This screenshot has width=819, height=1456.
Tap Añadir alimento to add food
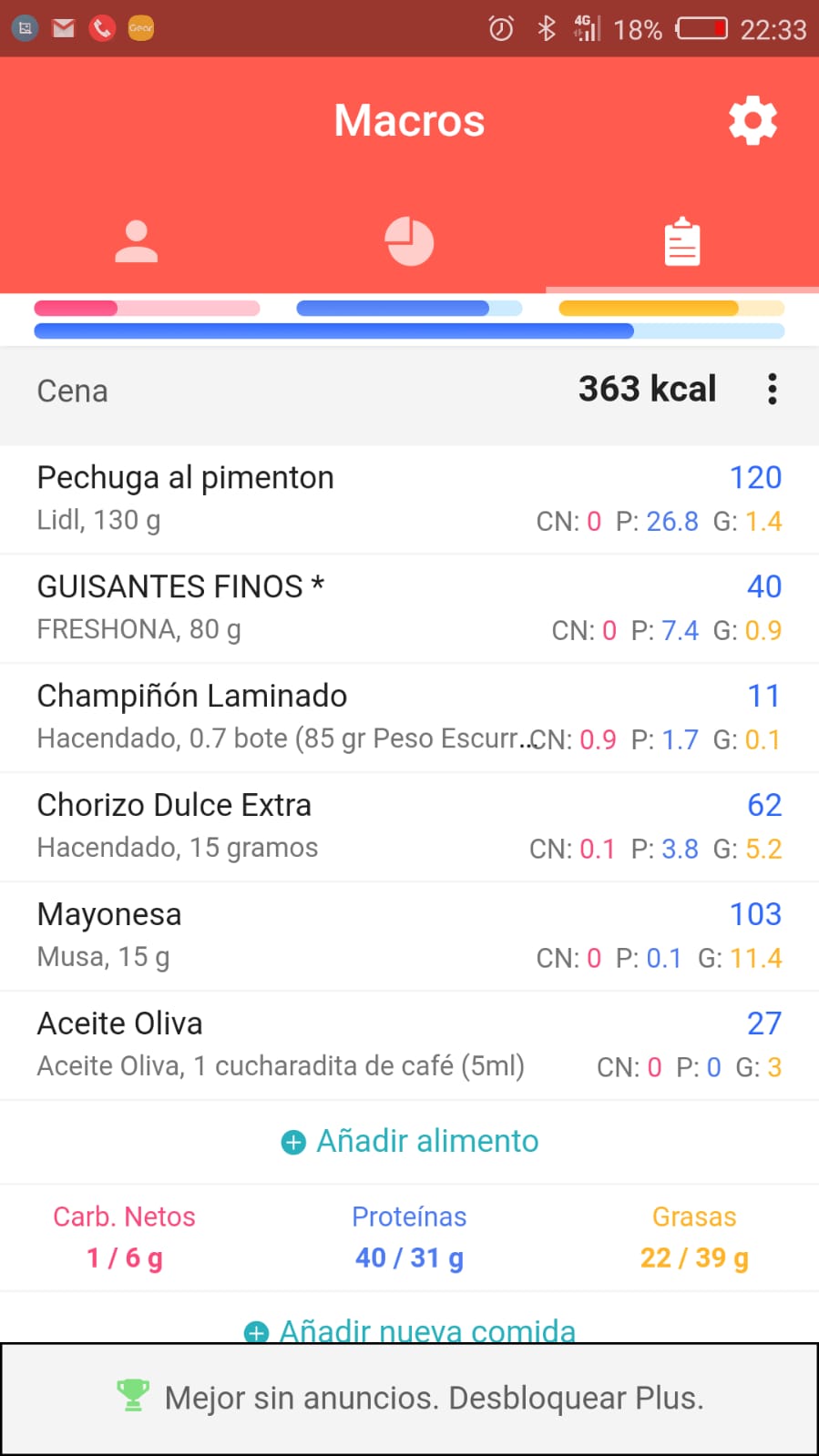(x=409, y=1141)
